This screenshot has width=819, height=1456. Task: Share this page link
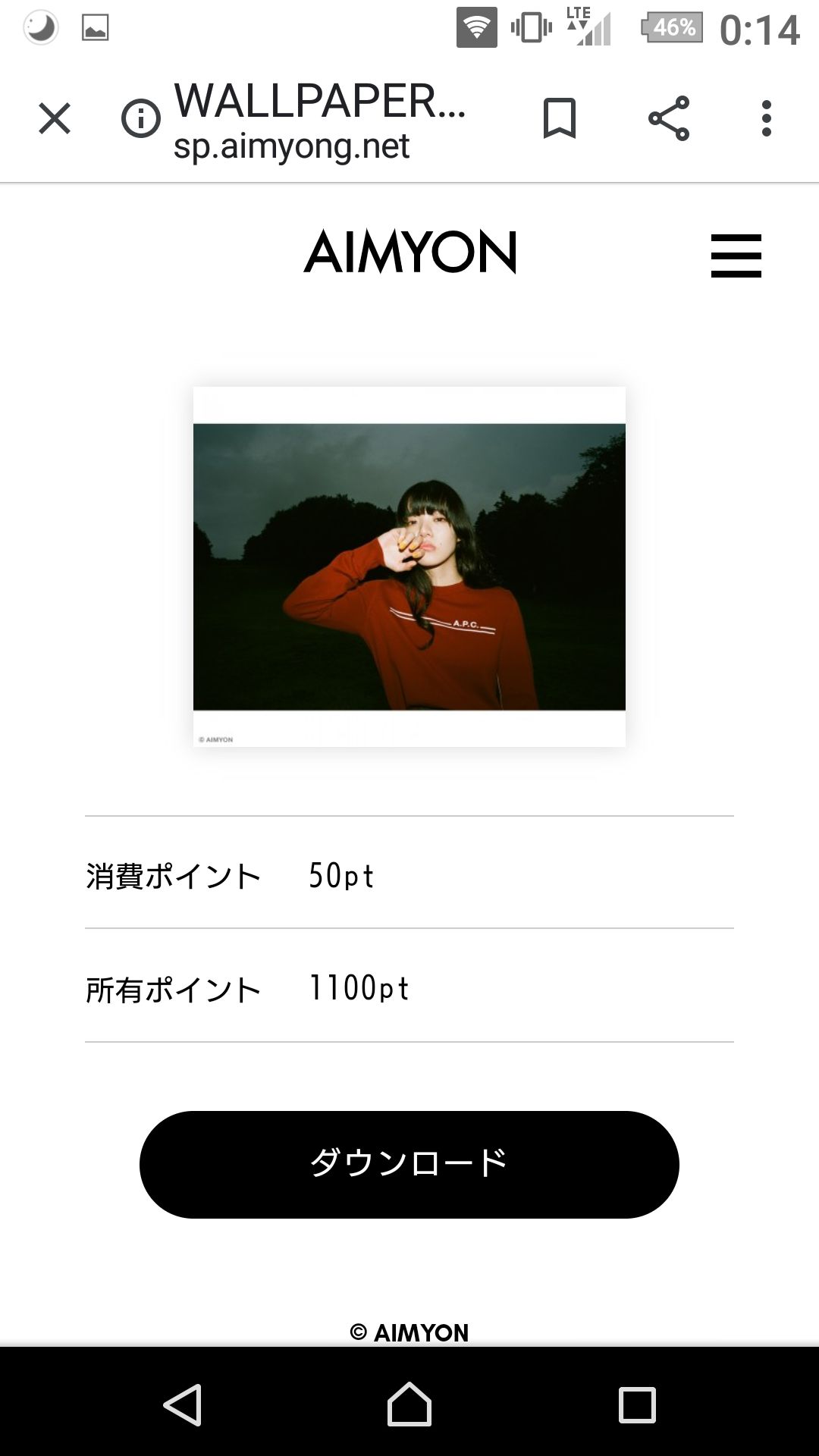(669, 119)
